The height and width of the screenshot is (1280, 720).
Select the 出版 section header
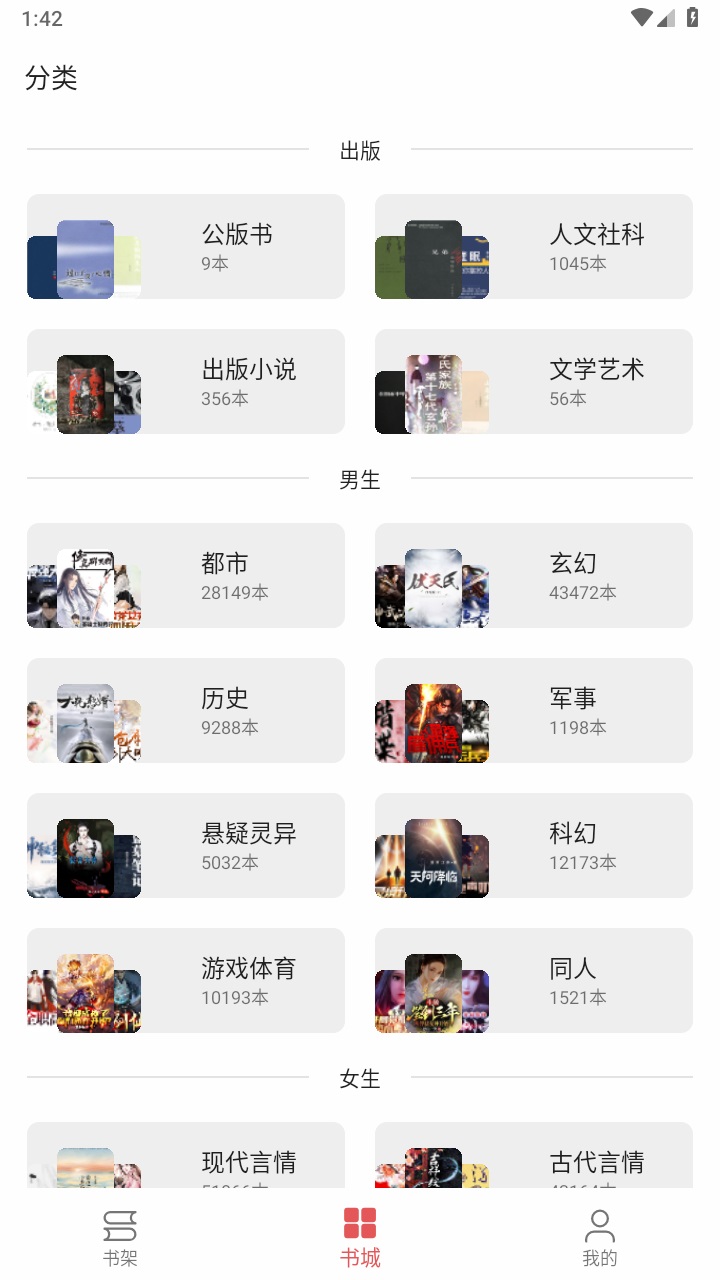click(x=360, y=150)
